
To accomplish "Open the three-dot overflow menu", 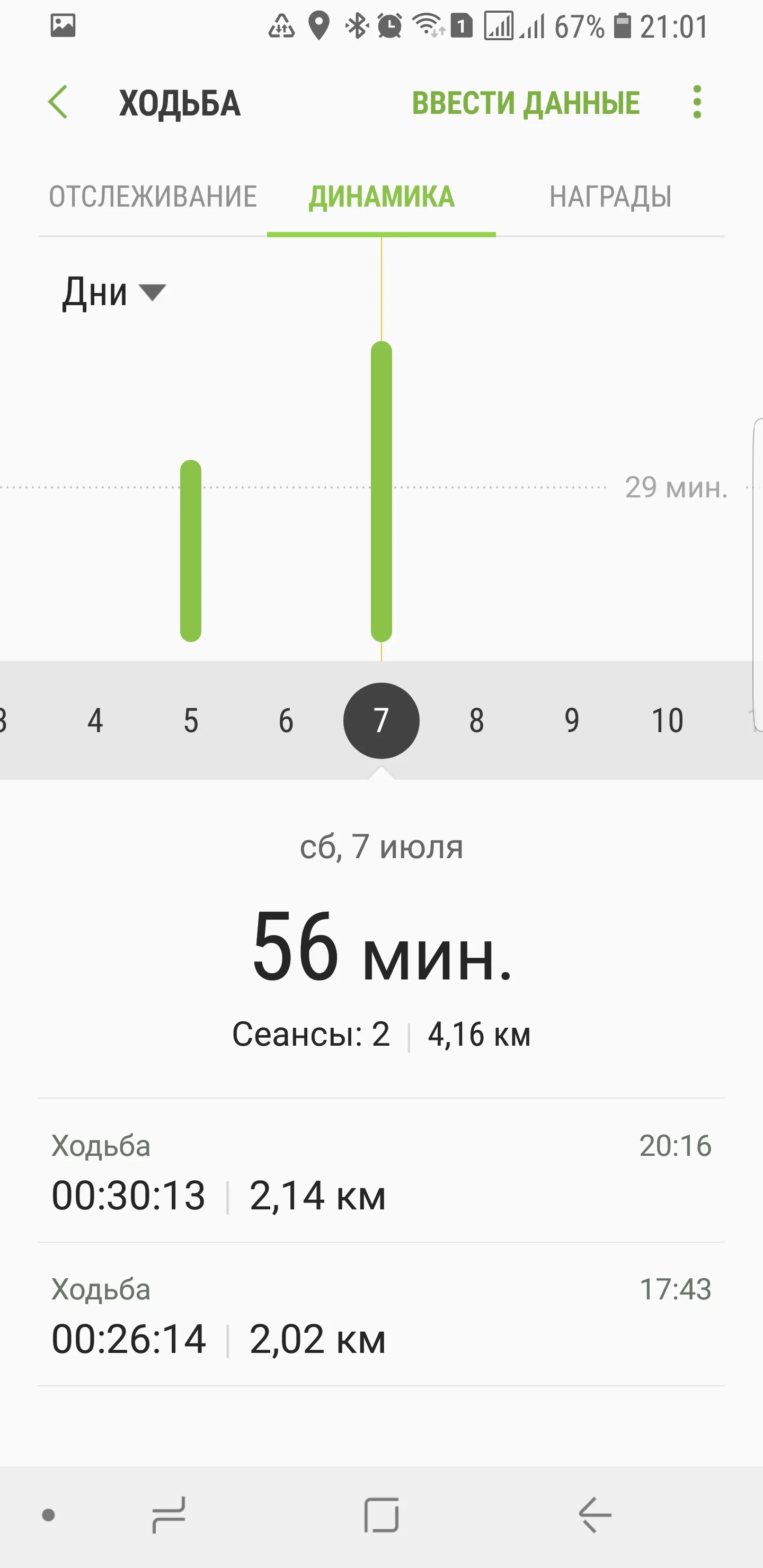I will pyautogui.click(x=697, y=102).
